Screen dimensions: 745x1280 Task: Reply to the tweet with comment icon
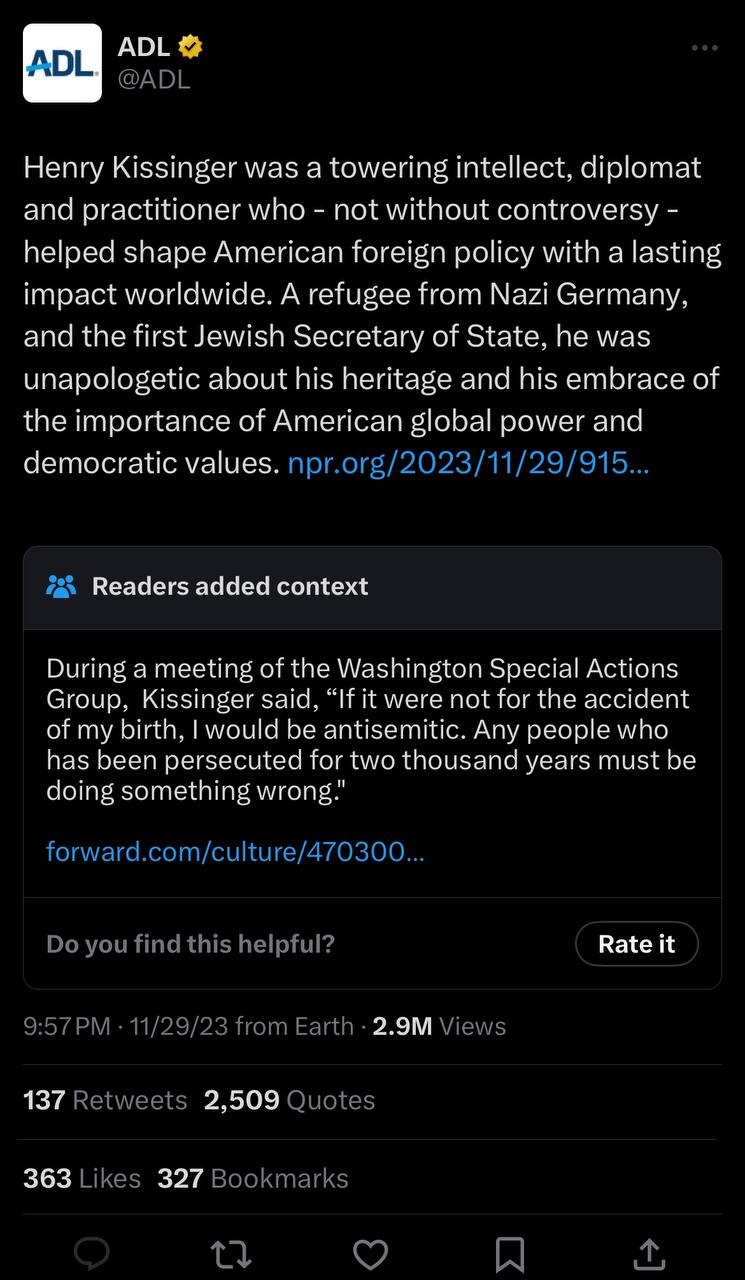[x=92, y=1252]
